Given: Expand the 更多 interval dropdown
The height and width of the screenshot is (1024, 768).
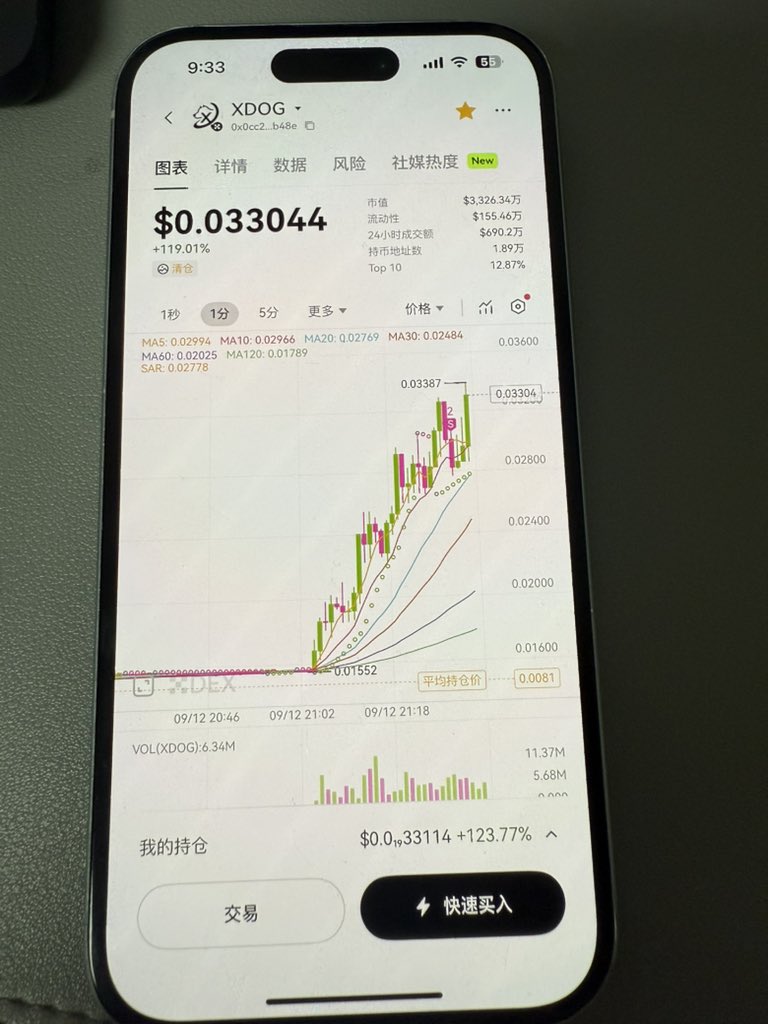Looking at the screenshot, I should [x=327, y=311].
